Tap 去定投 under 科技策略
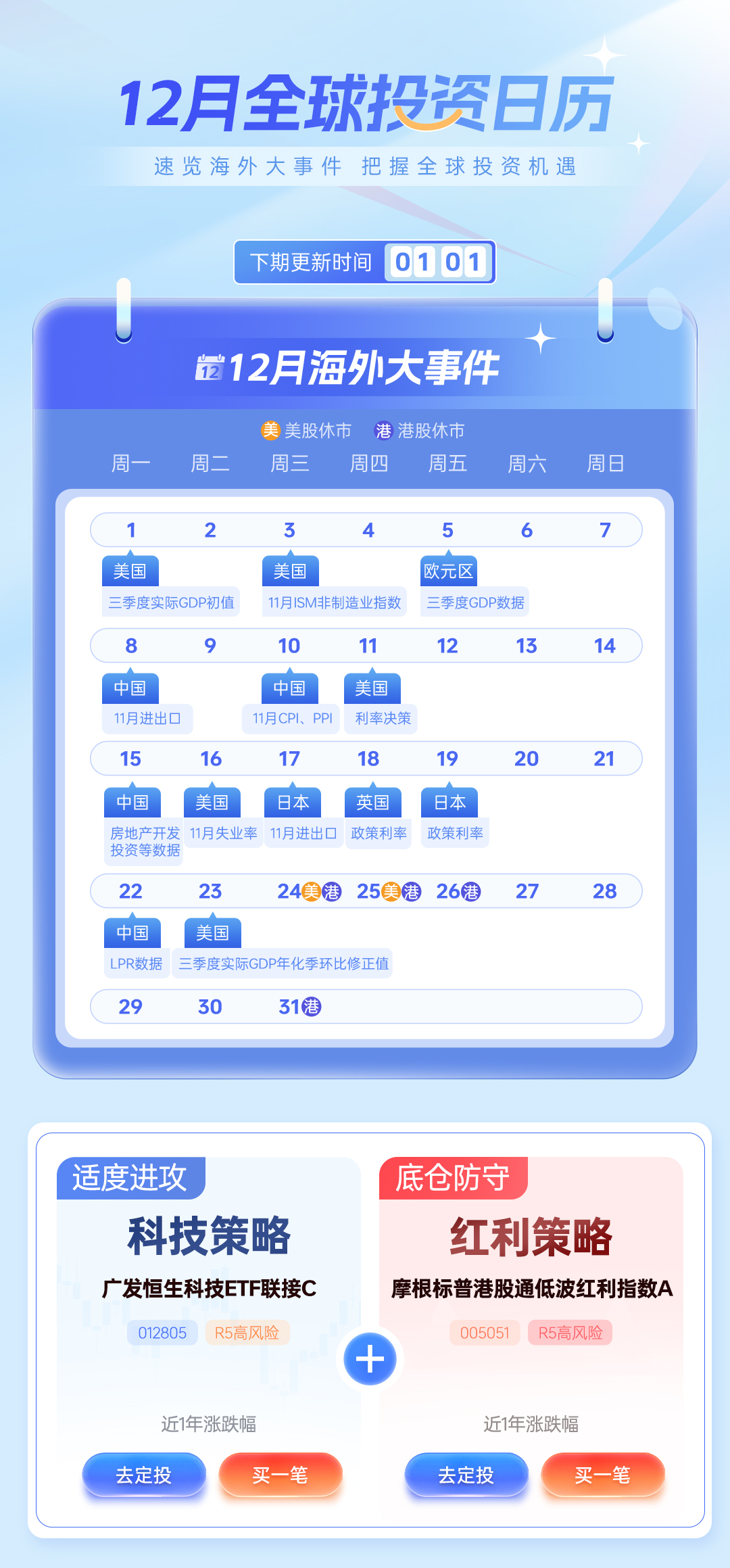Image resolution: width=730 pixels, height=1568 pixels. point(144,1475)
